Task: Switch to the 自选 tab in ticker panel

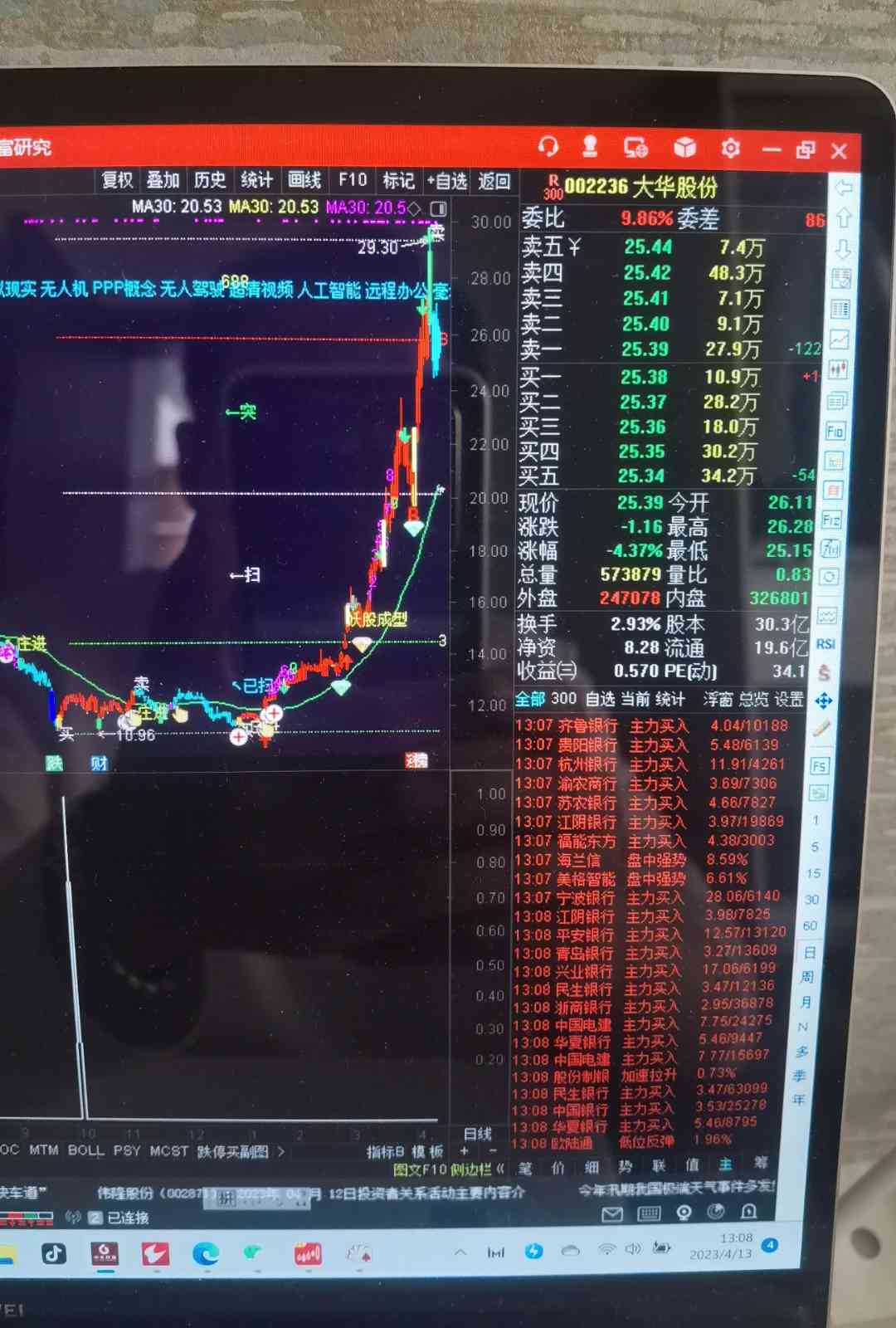Action: pyautogui.click(x=600, y=699)
